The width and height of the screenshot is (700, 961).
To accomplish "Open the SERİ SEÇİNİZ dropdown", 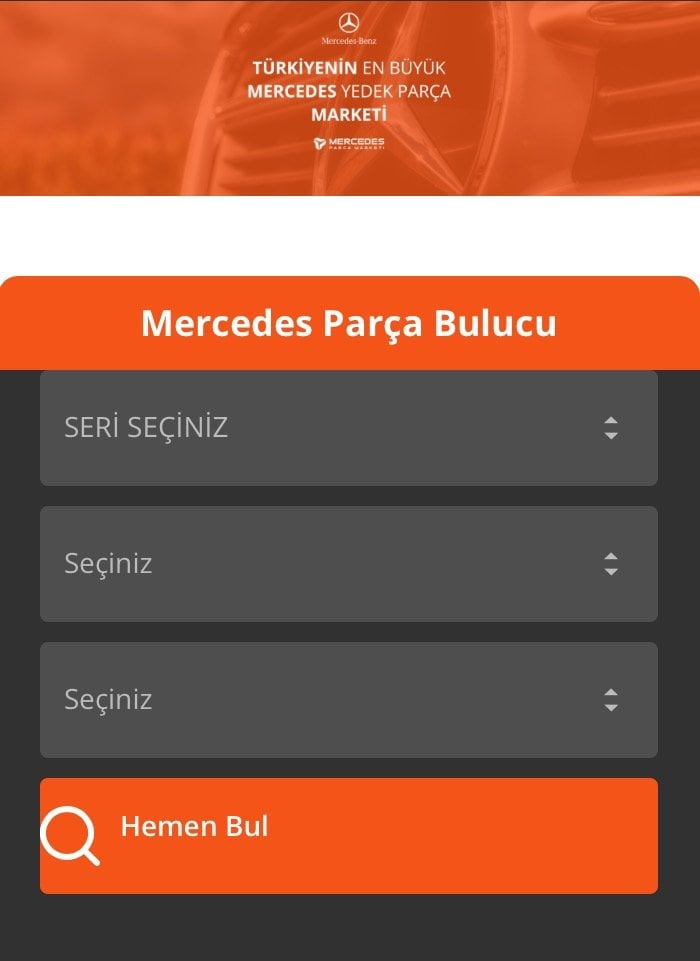I will pyautogui.click(x=348, y=428).
